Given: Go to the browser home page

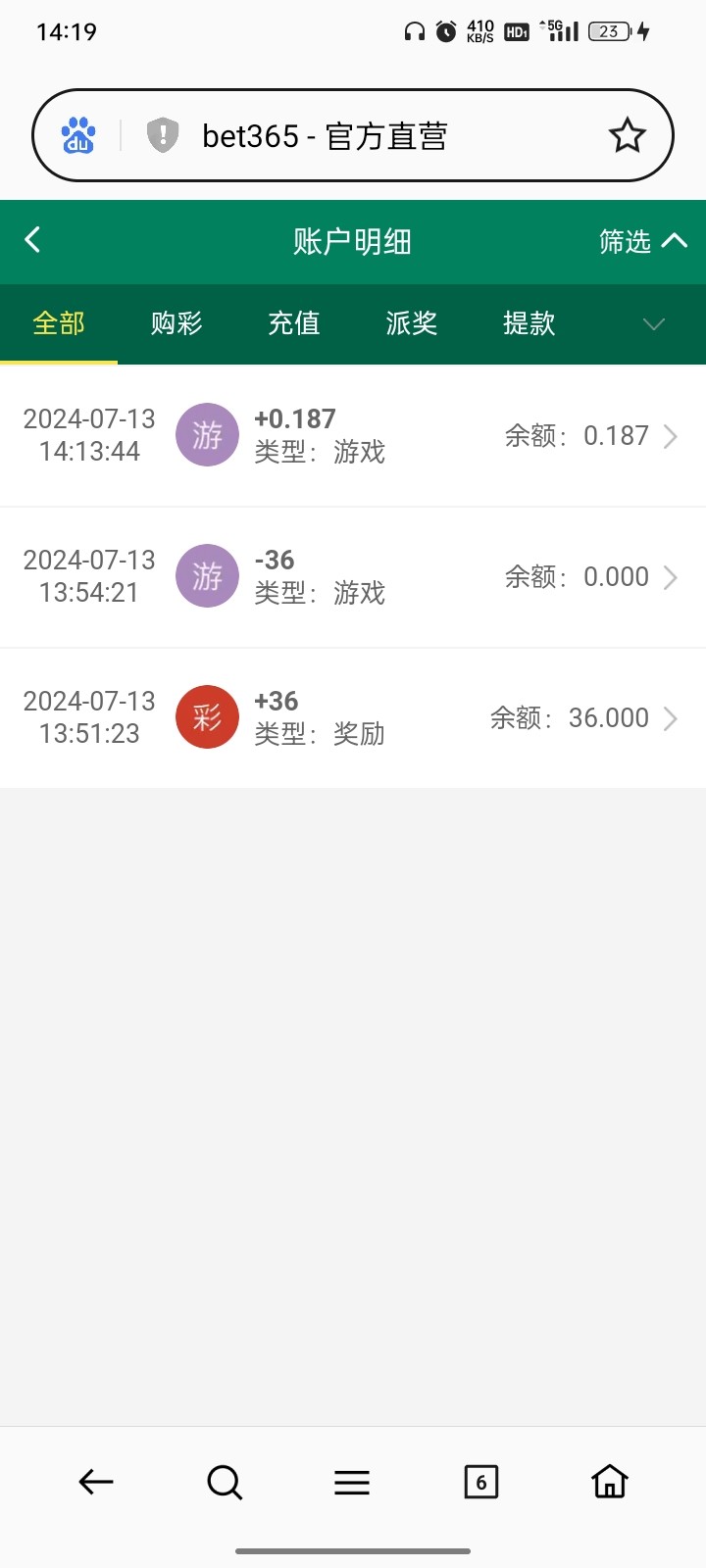Looking at the screenshot, I should tap(609, 1482).
